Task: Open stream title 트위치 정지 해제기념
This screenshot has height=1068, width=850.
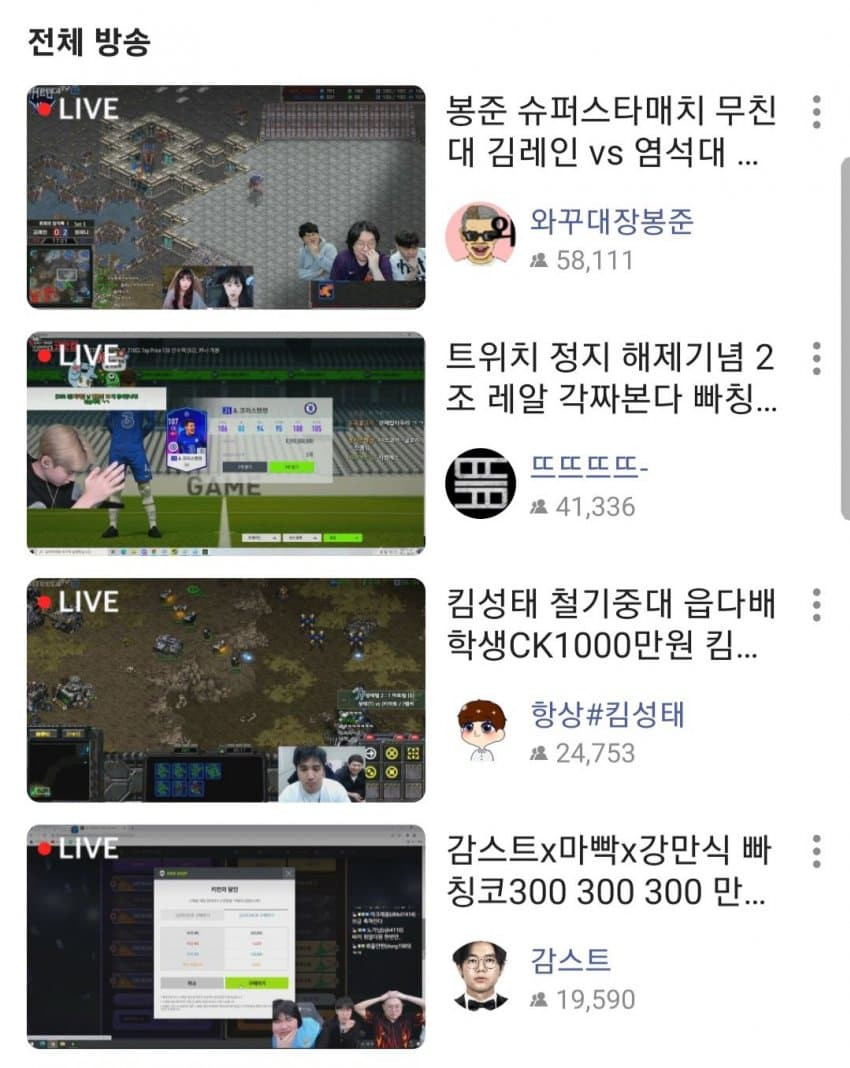Action: tap(612, 379)
